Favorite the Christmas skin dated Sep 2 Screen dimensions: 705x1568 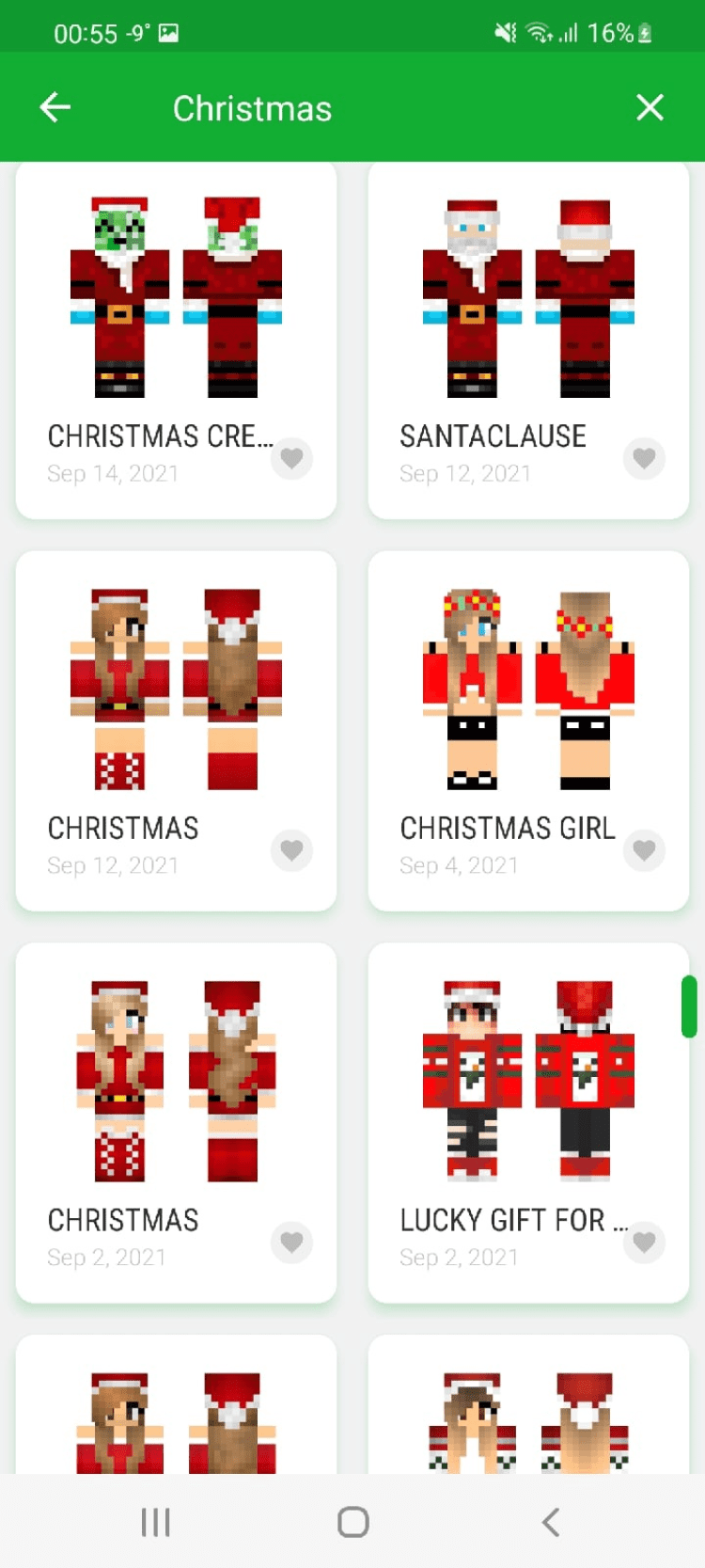point(291,1243)
